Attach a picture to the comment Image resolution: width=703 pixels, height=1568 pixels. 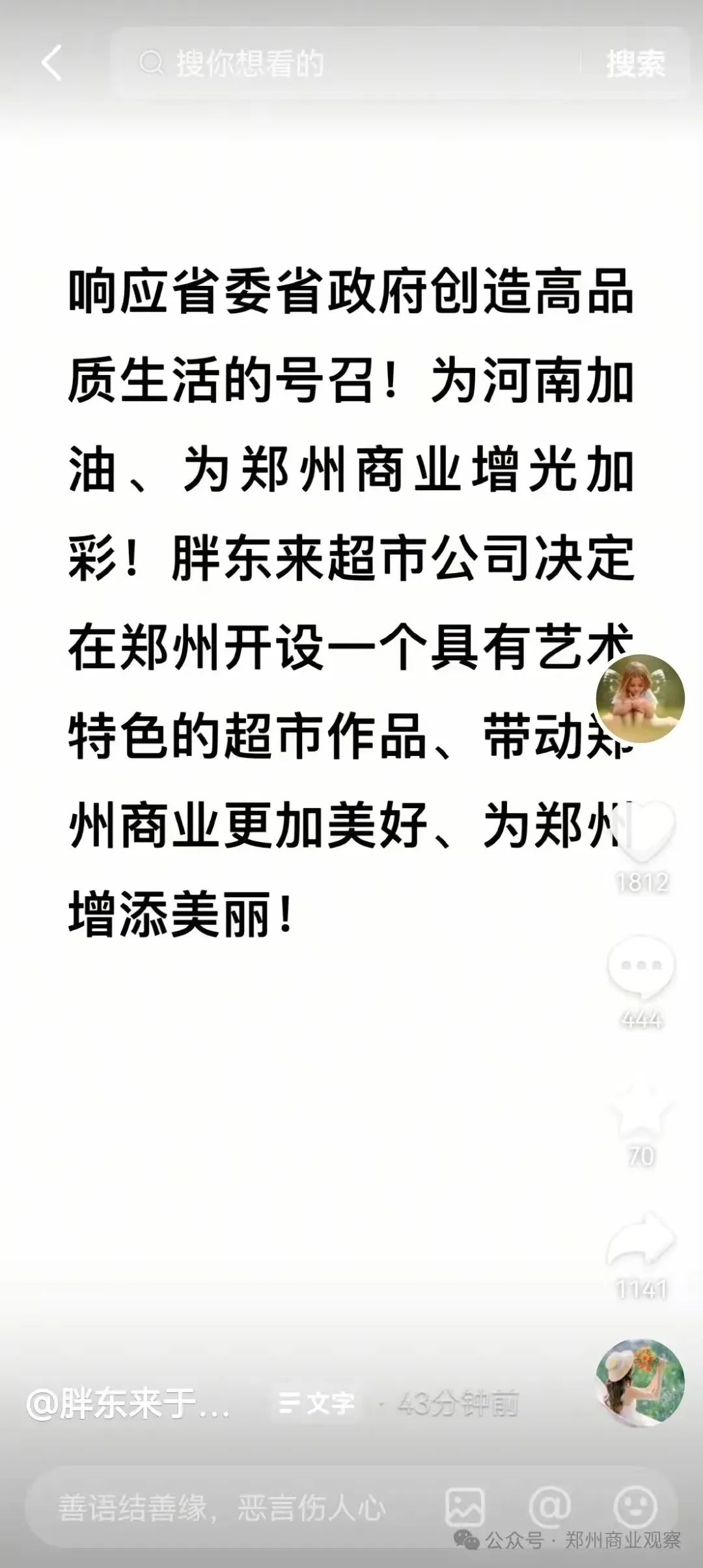pyautogui.click(x=465, y=1507)
